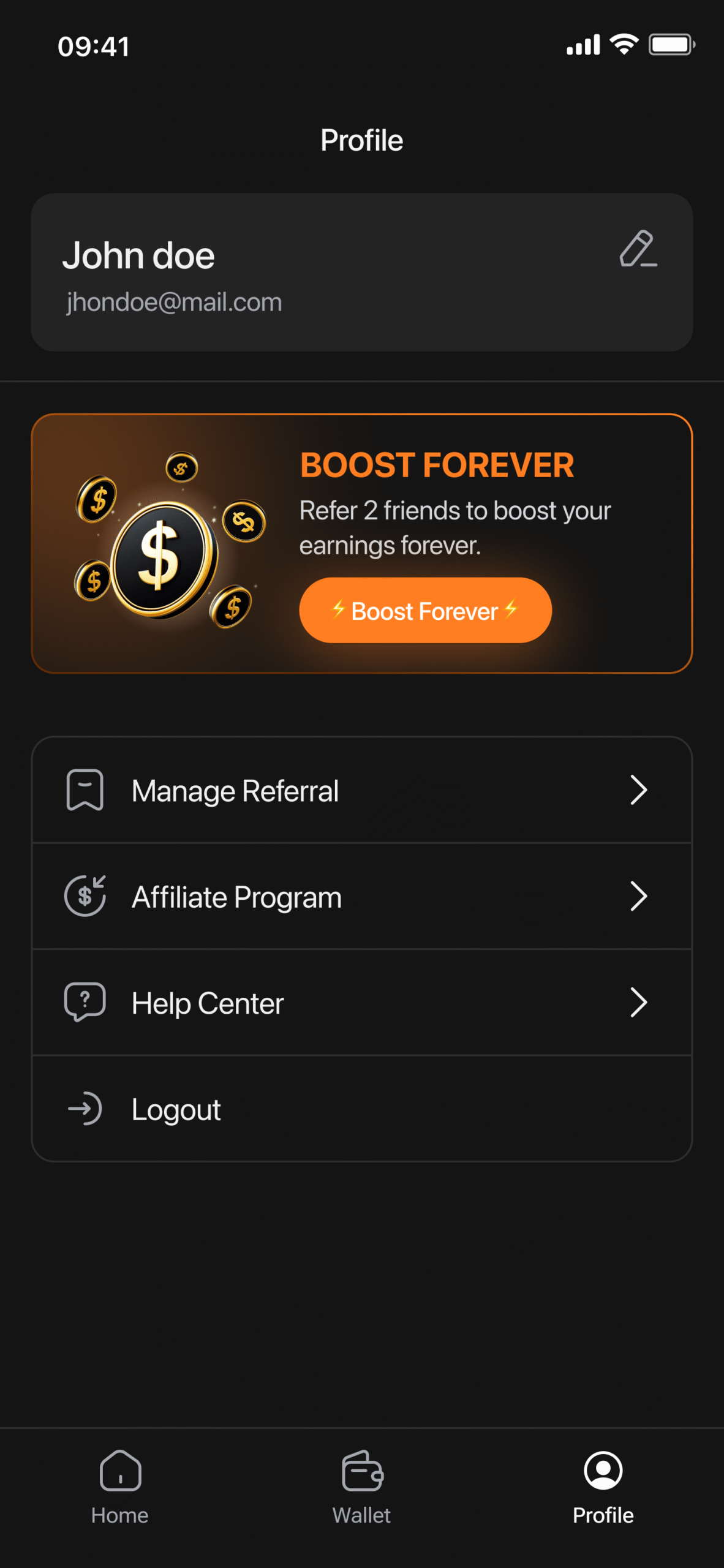Edit profile with the pencil icon
The width and height of the screenshot is (724, 1568).
pyautogui.click(x=638, y=249)
